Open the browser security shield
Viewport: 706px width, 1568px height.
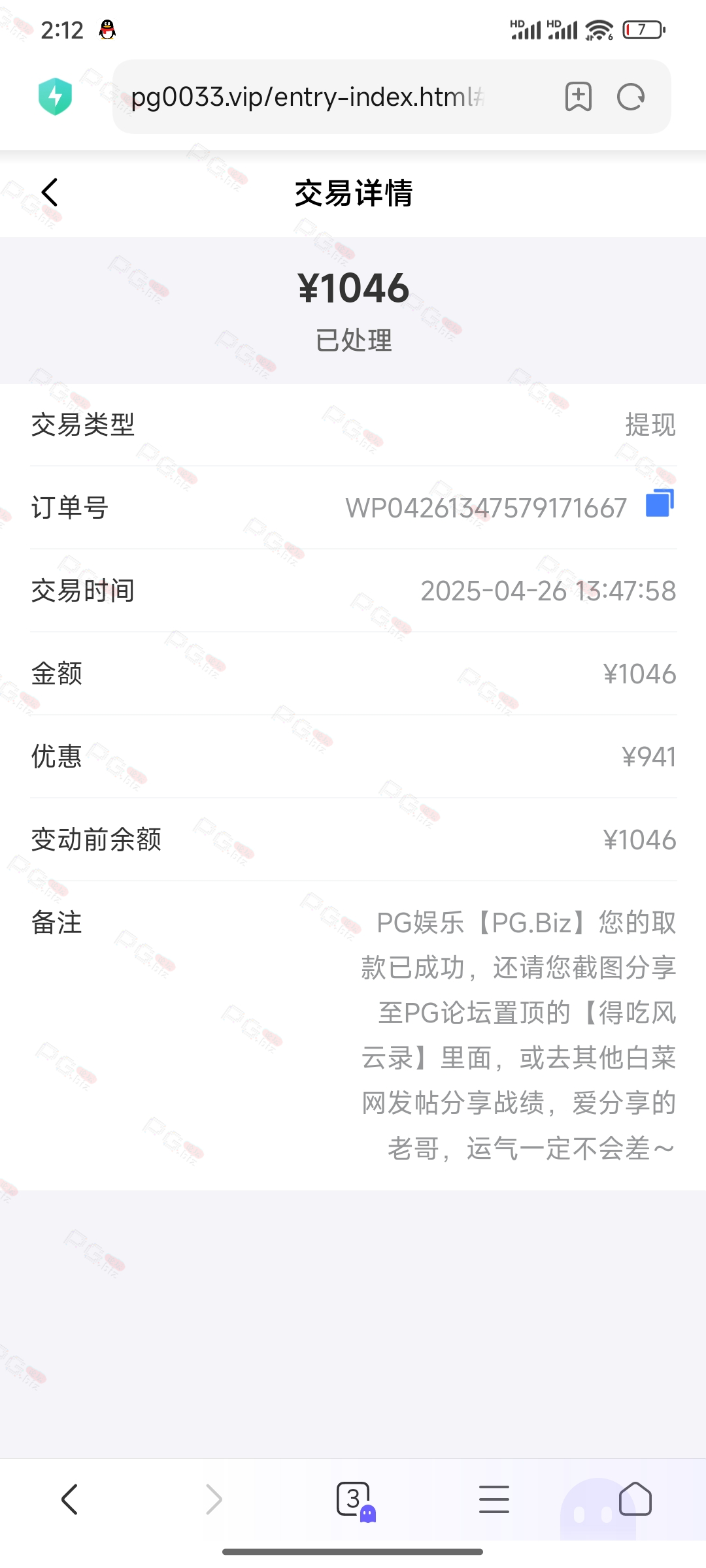[56, 97]
